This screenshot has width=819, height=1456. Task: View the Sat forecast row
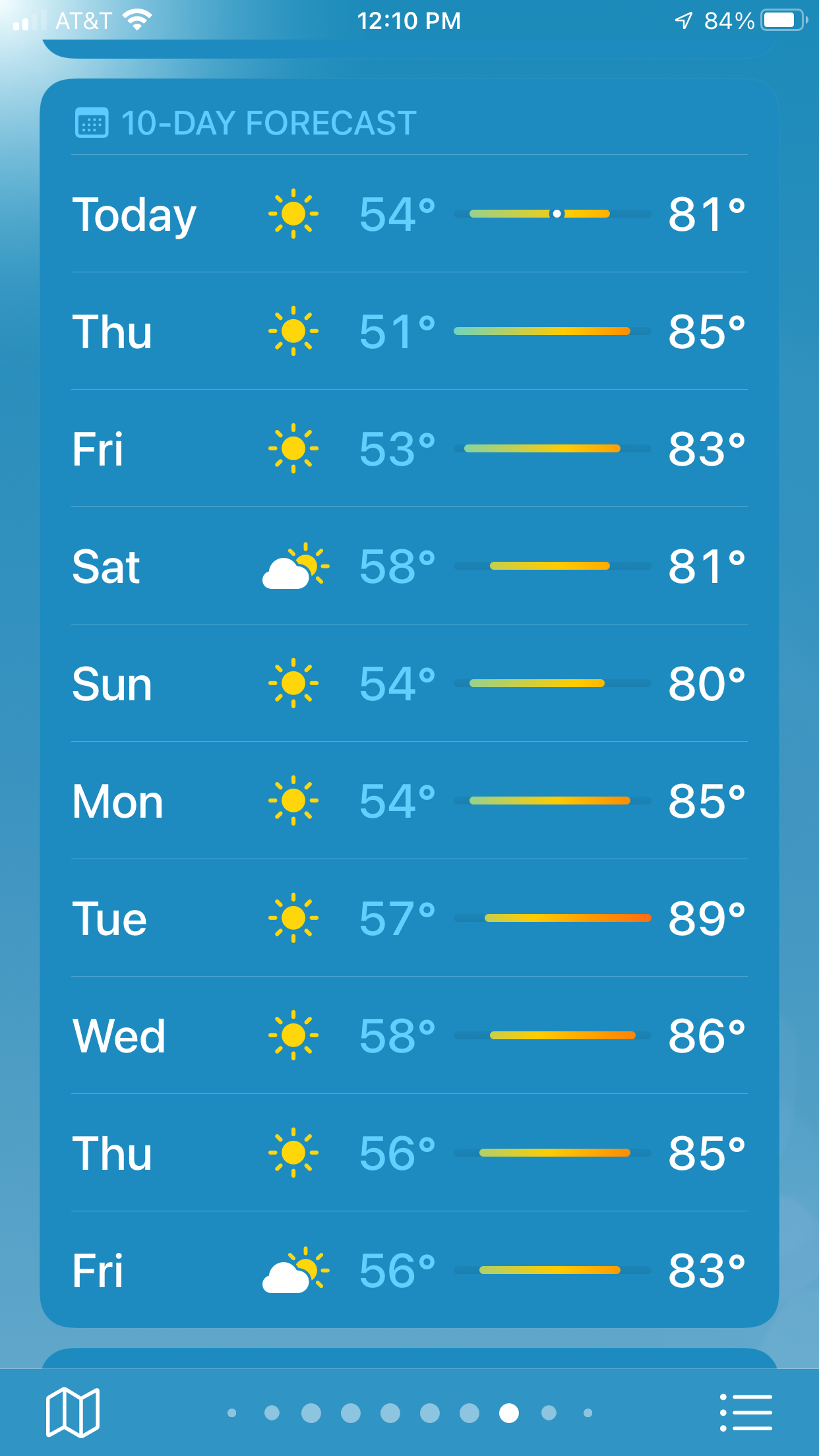coord(409,566)
